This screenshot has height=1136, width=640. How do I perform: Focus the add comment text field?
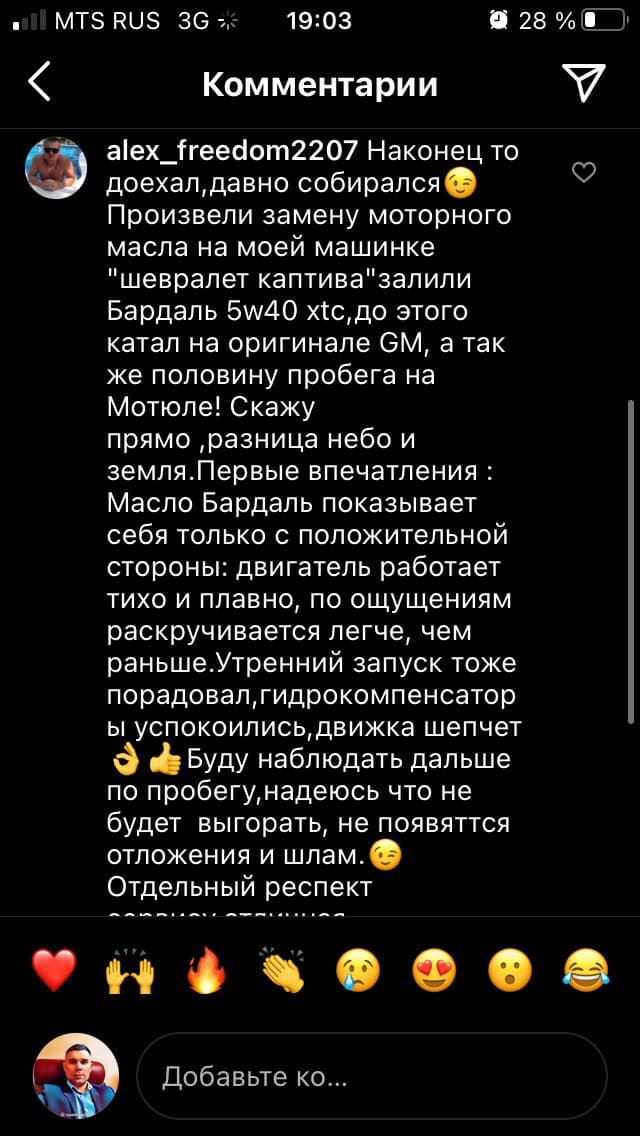372,1076
